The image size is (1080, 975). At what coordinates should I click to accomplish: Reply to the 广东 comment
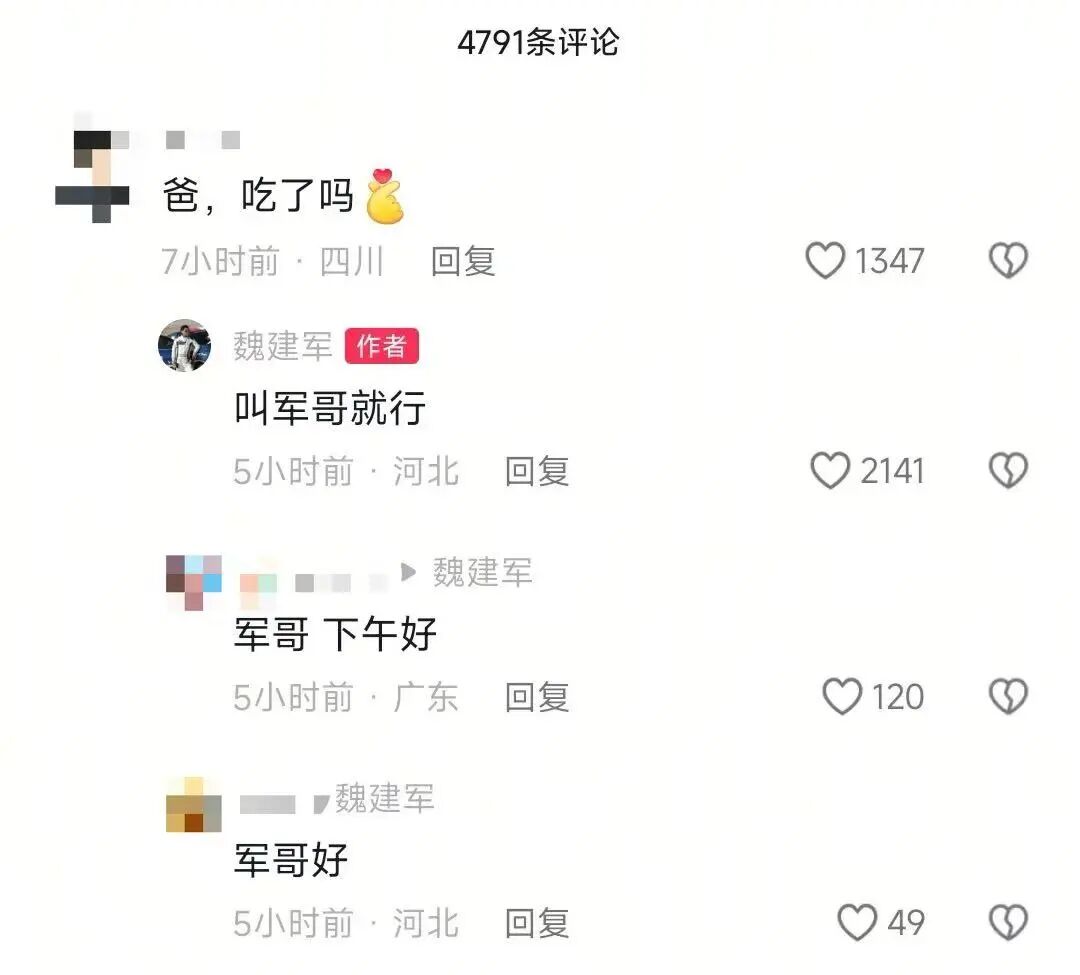537,697
